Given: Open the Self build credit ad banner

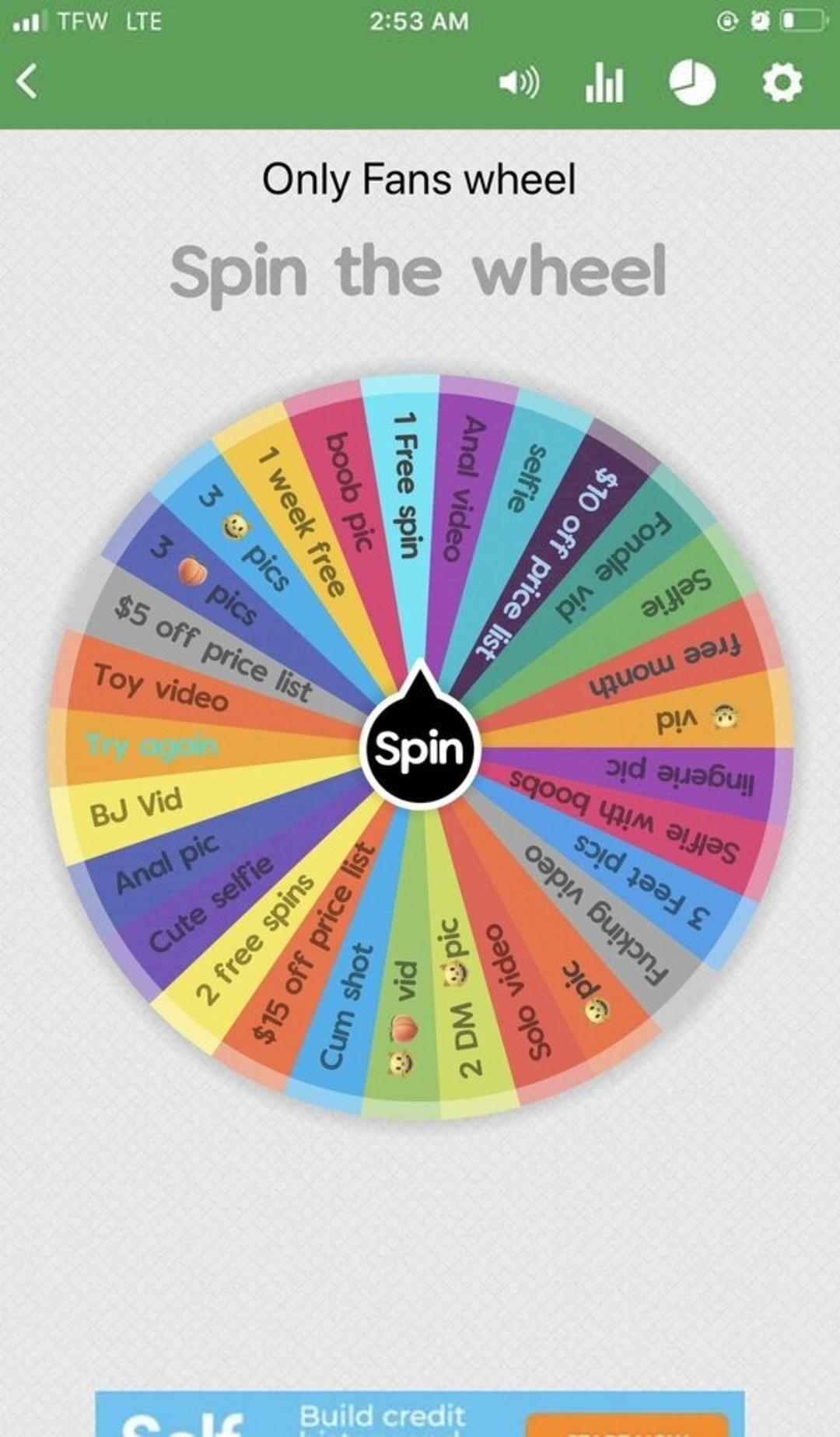Looking at the screenshot, I should tap(419, 1414).
